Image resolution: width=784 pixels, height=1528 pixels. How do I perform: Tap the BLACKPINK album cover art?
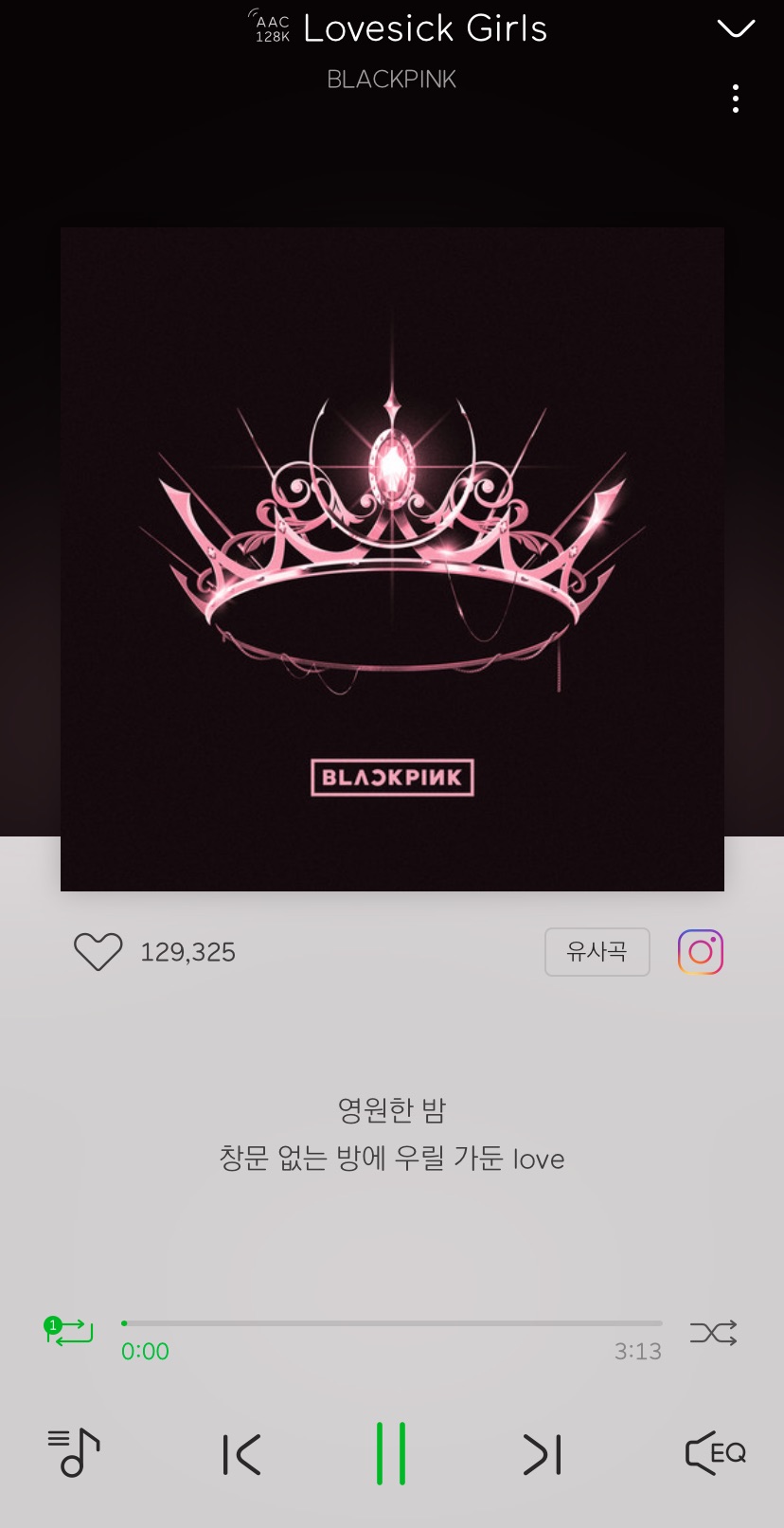(392, 559)
